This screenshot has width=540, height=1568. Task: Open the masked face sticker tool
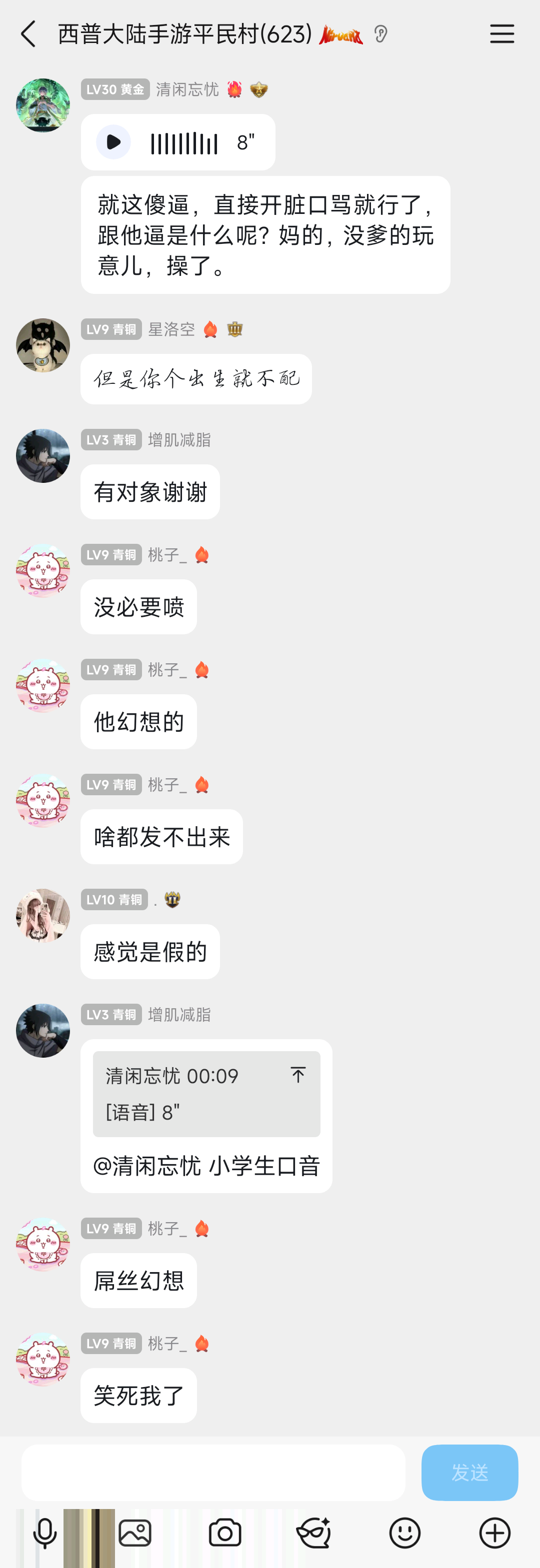click(x=314, y=1533)
